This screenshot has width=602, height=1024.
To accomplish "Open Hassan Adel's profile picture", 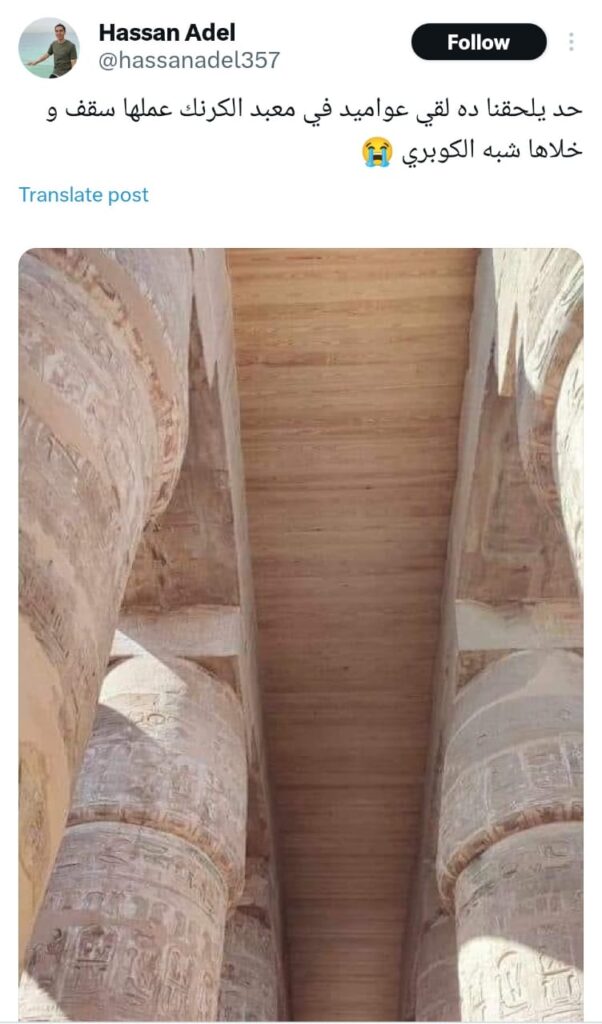I will tap(49, 47).
